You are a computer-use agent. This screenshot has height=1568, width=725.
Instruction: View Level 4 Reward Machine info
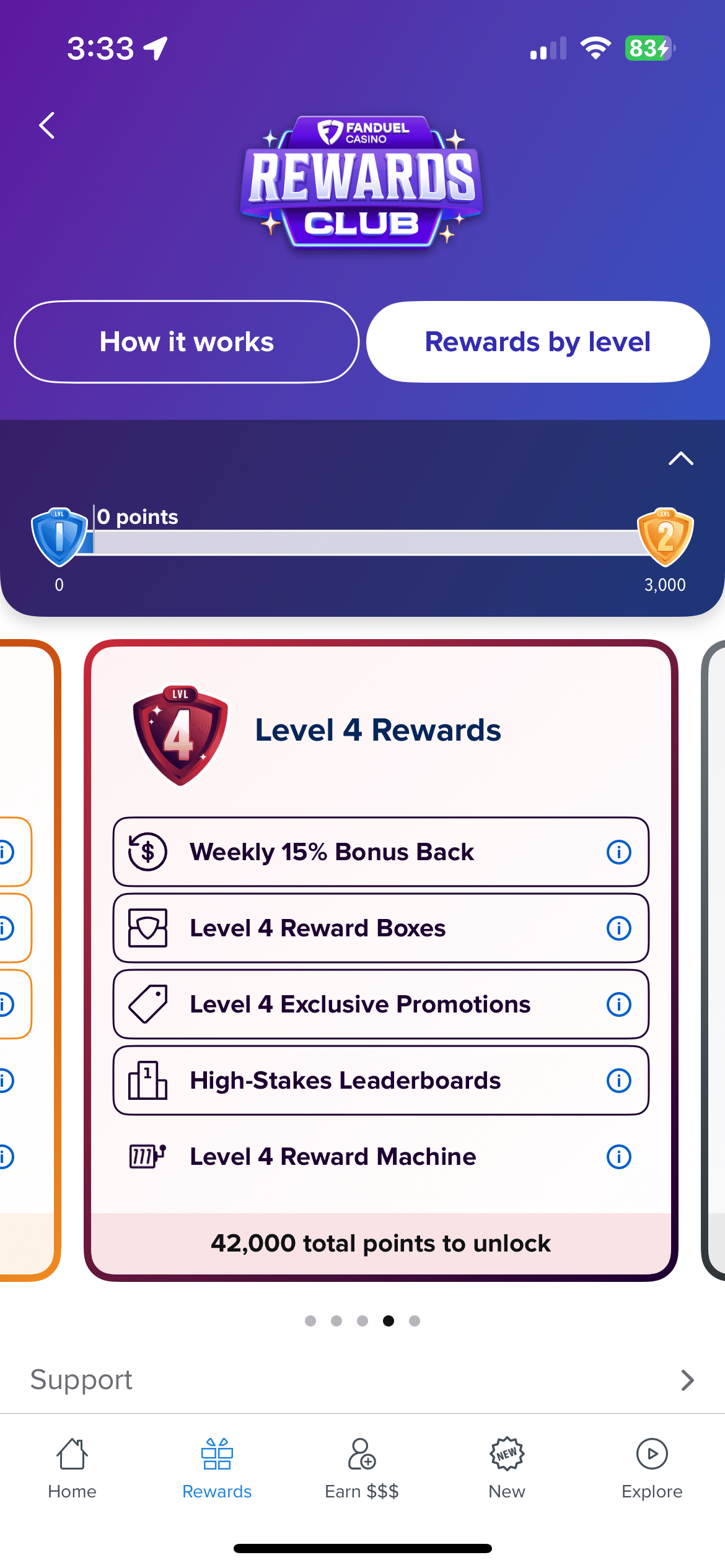coord(618,1157)
